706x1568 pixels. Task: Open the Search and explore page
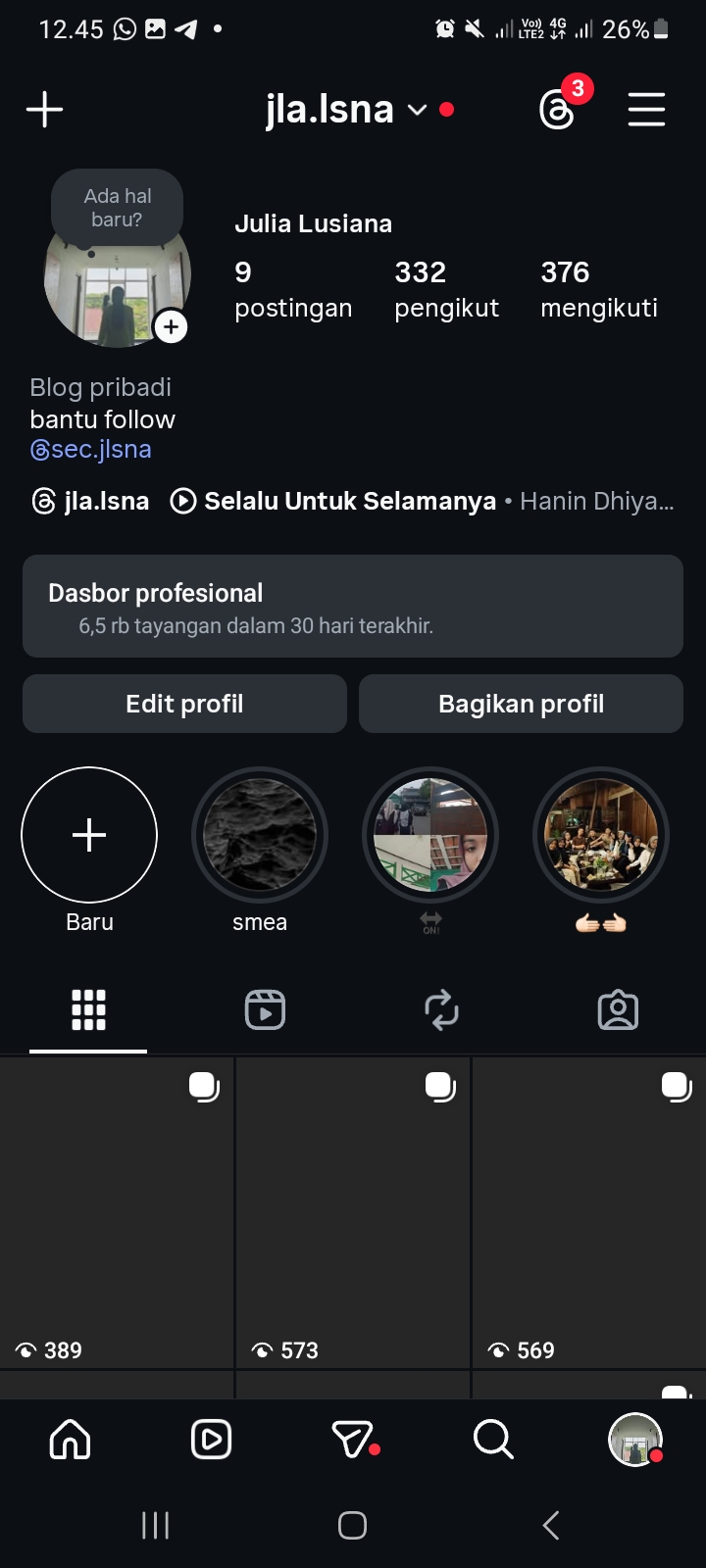pos(493,1440)
